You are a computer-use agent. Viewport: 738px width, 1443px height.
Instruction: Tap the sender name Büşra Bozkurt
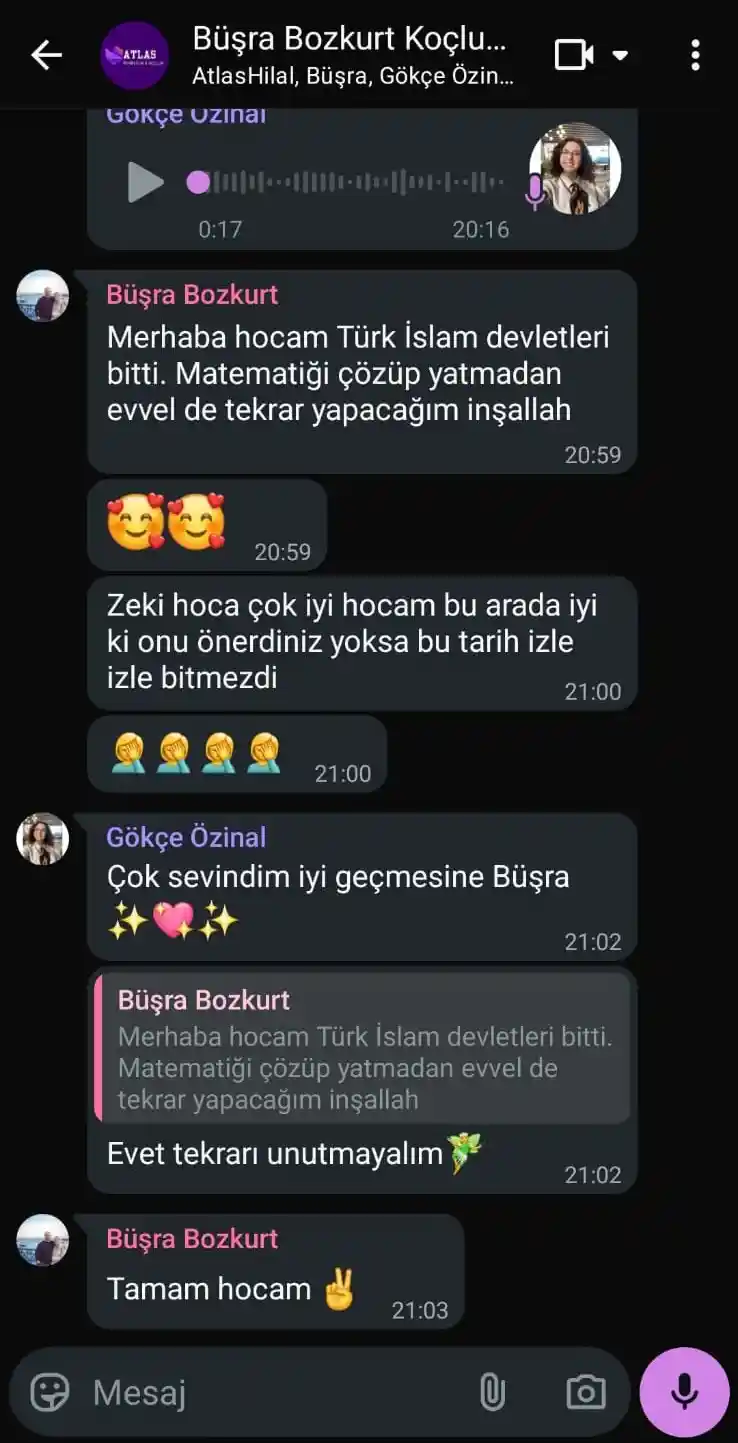[191, 295]
